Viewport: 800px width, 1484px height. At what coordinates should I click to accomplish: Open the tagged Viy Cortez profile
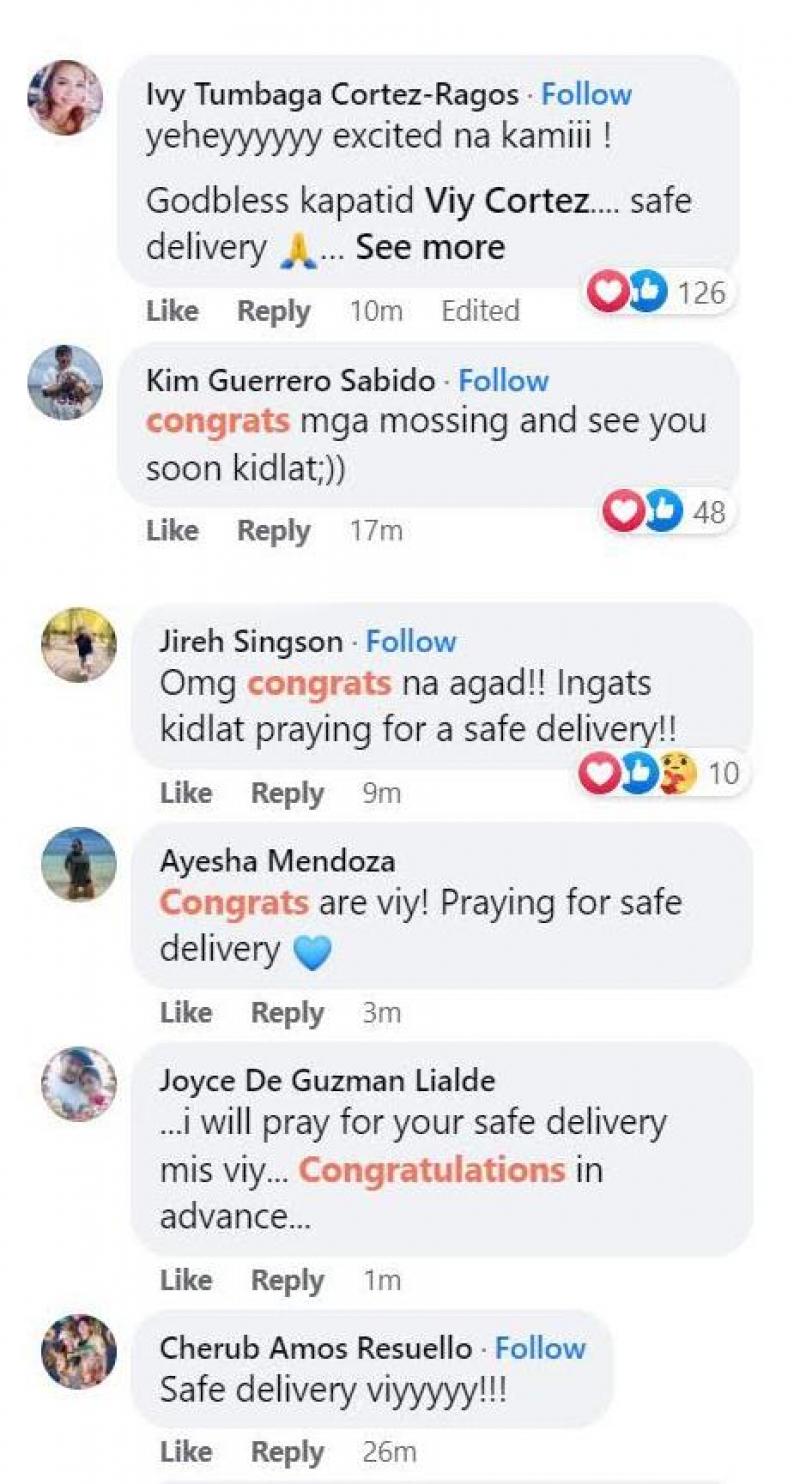tap(507, 201)
